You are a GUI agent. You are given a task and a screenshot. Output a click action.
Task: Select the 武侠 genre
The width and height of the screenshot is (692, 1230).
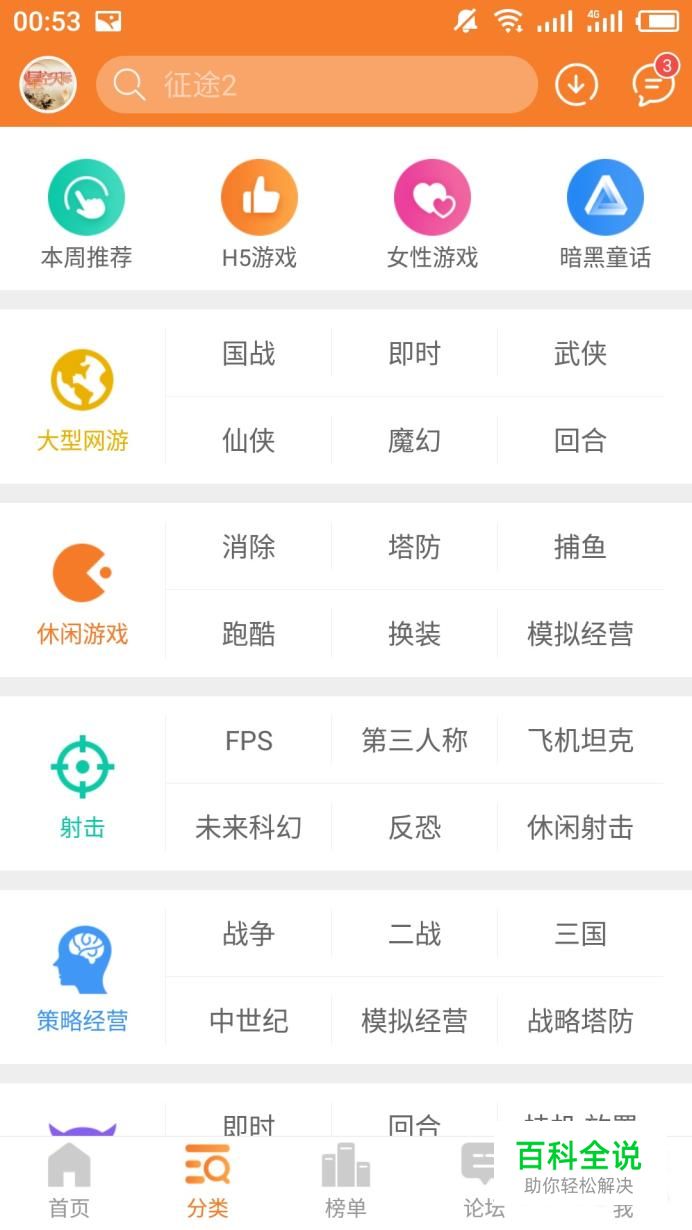(x=580, y=353)
